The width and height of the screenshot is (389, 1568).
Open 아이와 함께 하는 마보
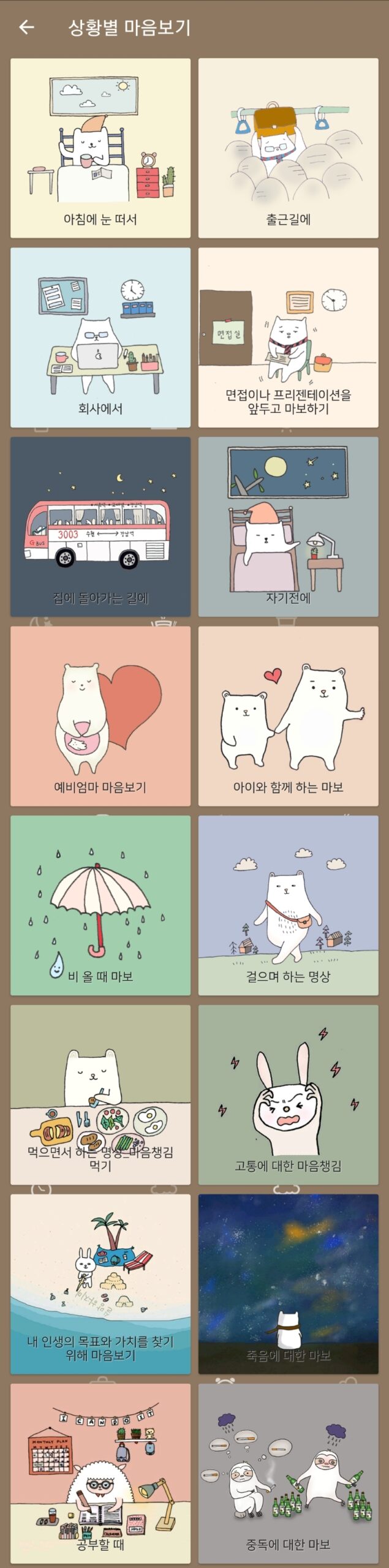click(288, 716)
